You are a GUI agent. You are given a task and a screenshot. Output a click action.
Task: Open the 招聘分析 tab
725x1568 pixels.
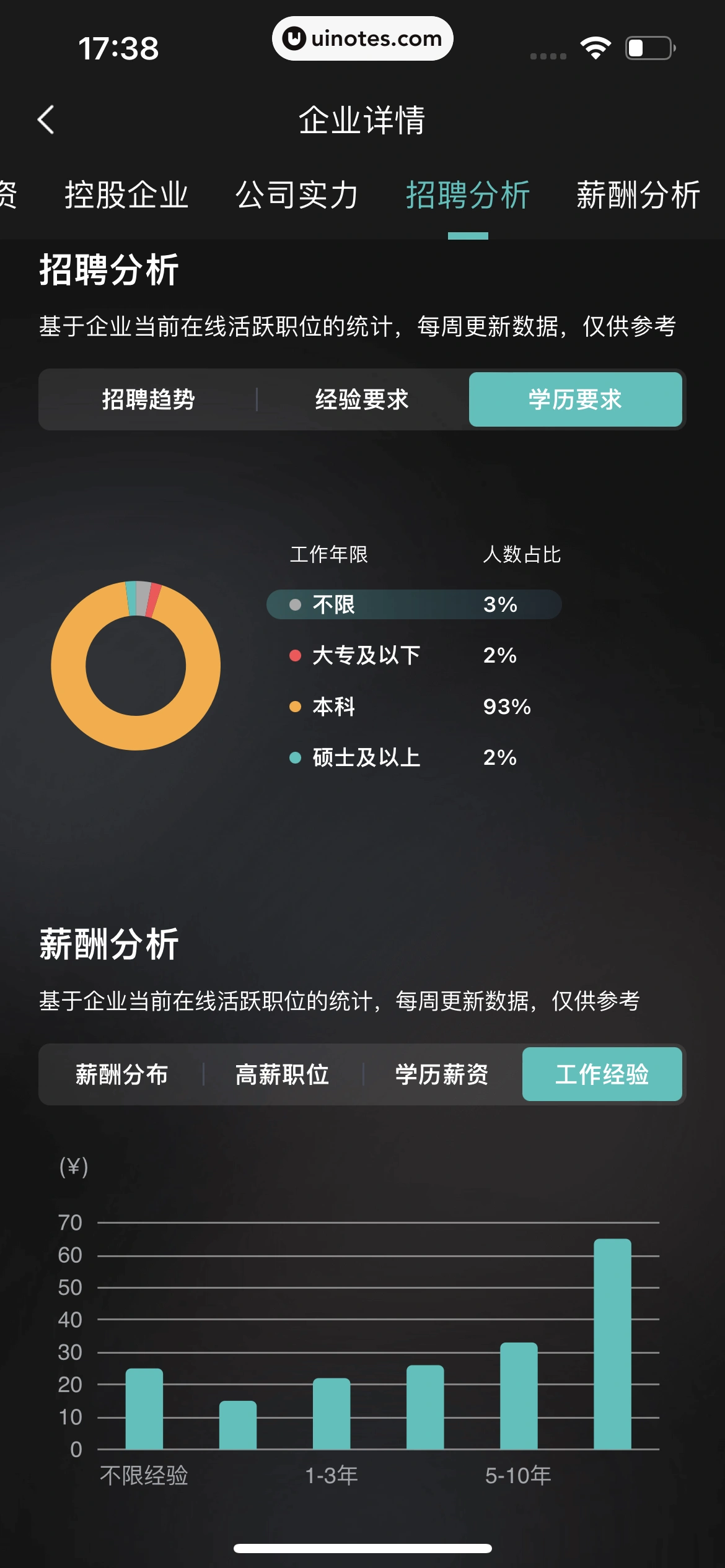coord(468,194)
